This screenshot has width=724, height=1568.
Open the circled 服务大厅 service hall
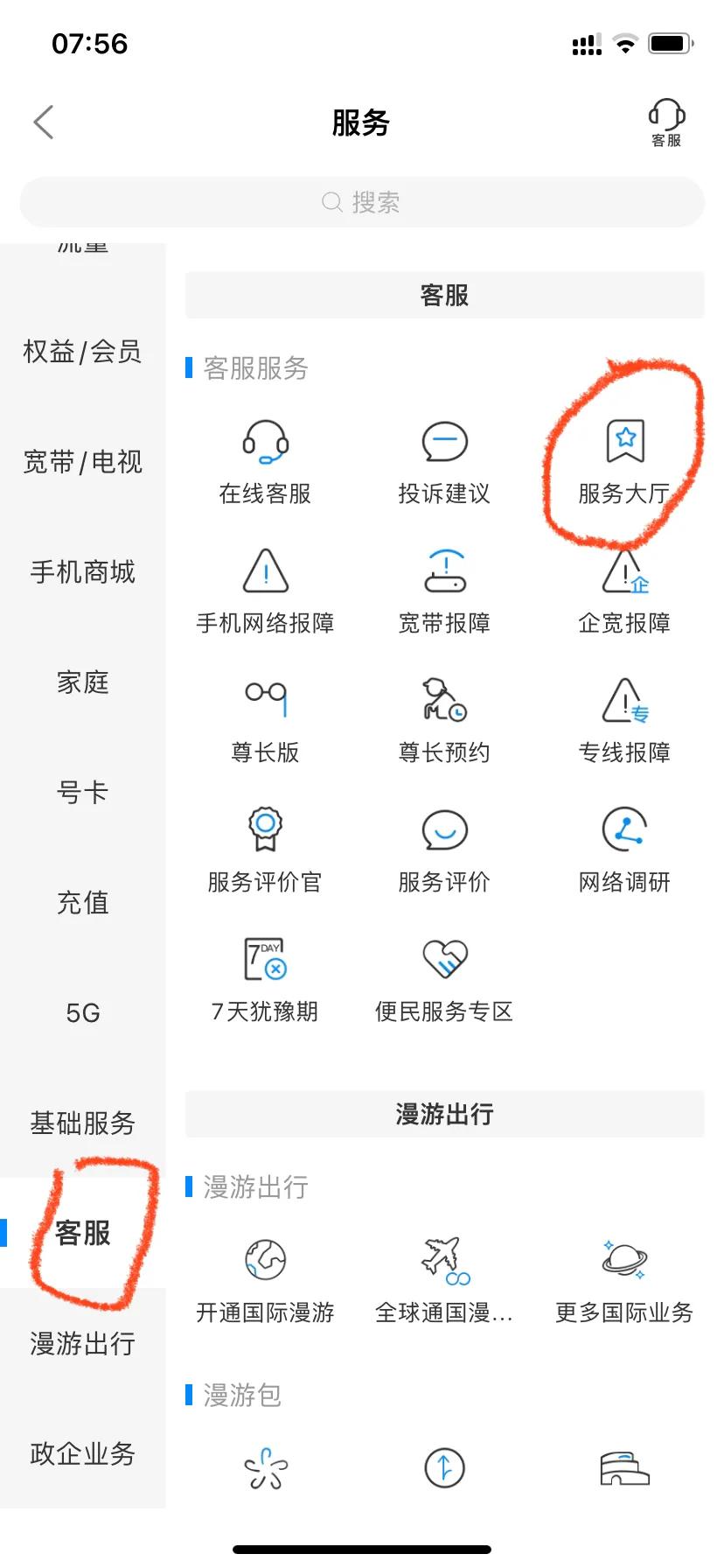623,459
